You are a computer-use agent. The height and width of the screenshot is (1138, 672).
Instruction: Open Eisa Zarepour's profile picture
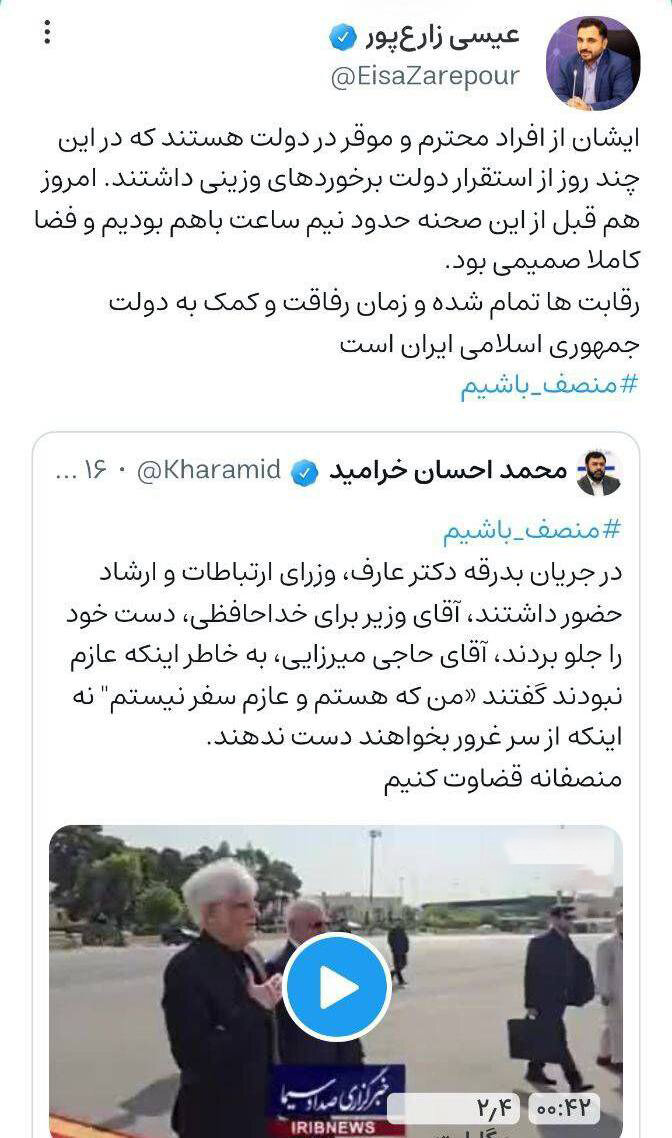point(593,62)
